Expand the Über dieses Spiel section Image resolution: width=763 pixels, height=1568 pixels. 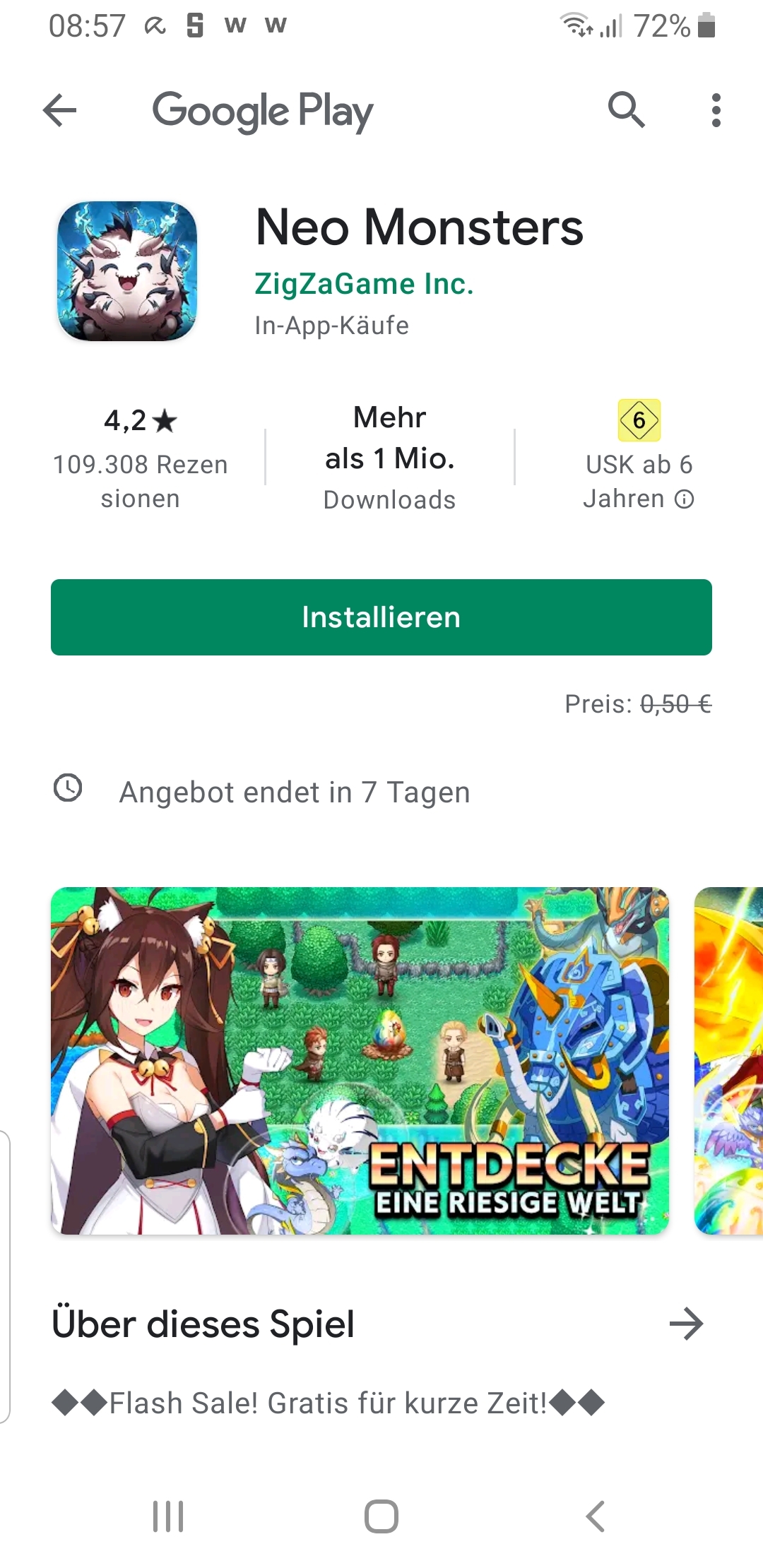point(687,1324)
